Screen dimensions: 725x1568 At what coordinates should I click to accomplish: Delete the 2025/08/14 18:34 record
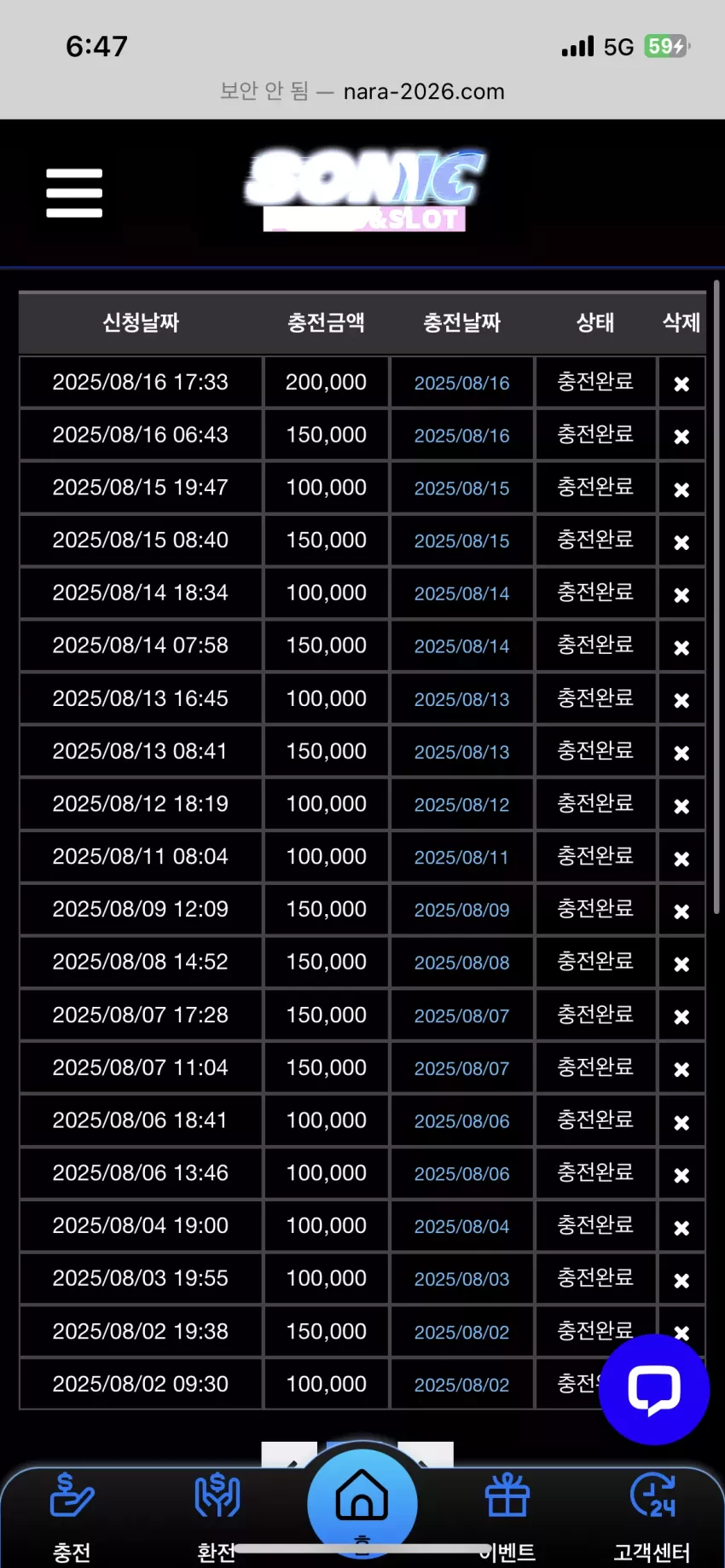tap(681, 595)
